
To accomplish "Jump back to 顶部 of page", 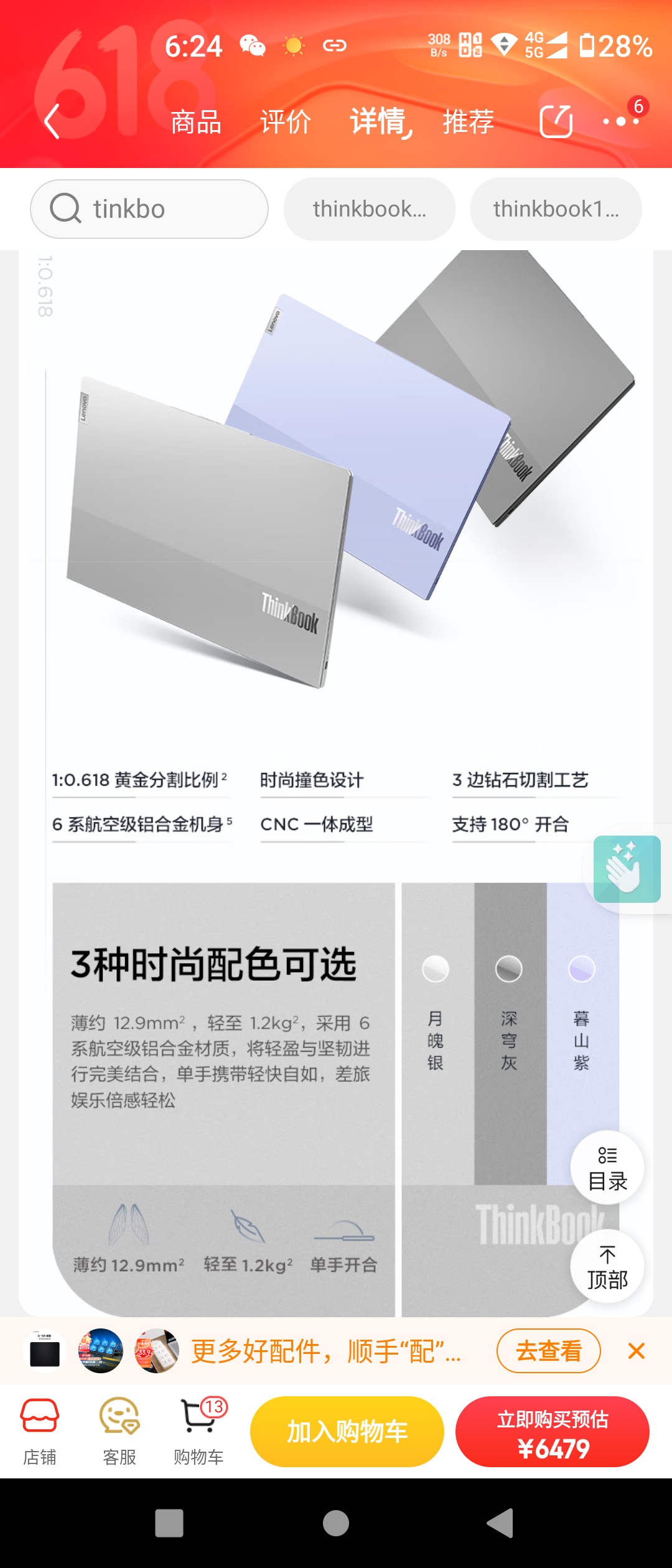I will click(x=607, y=1267).
